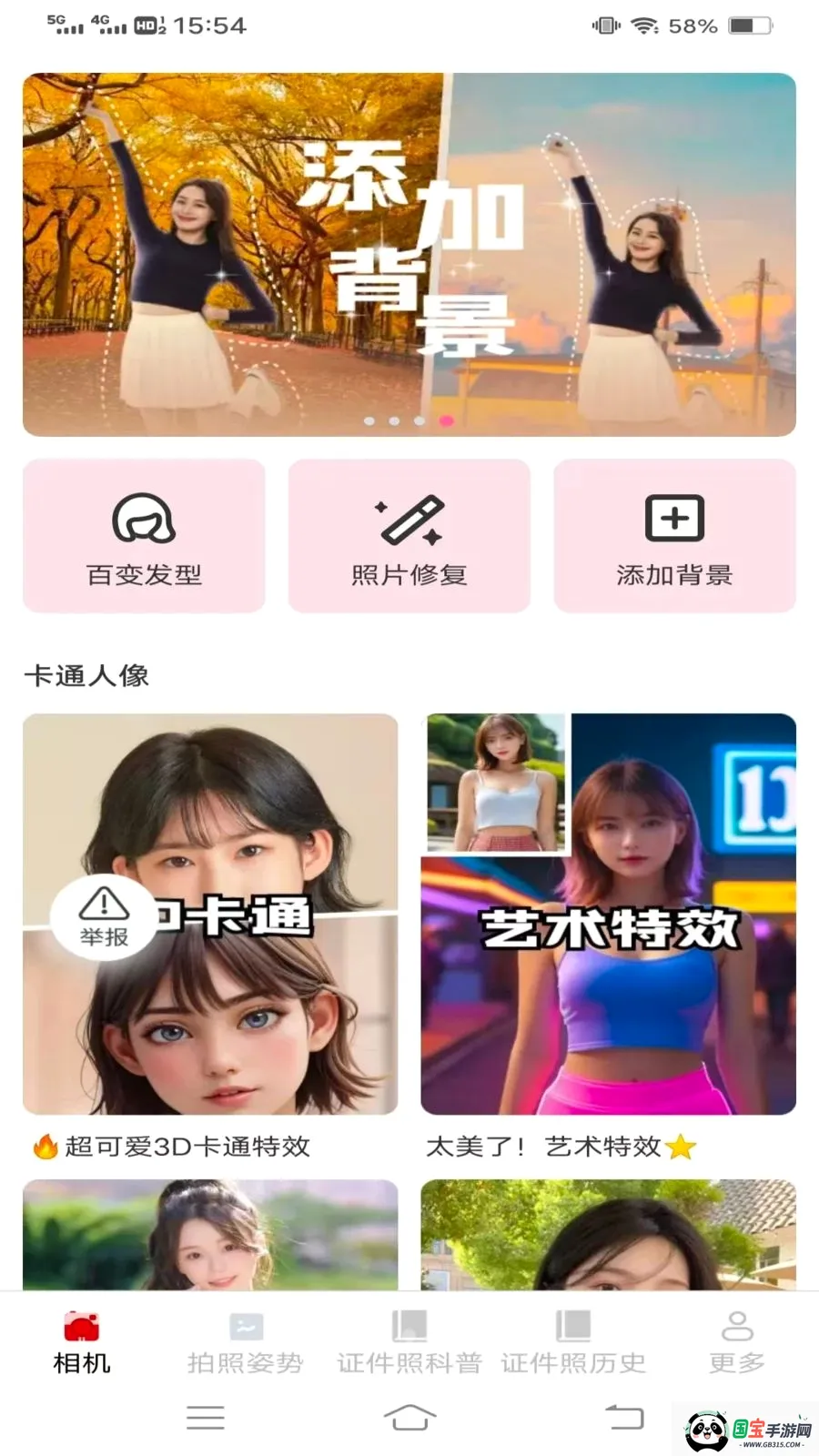Go to the 更多 tab
The width and height of the screenshot is (819, 1456).
coord(737,1343)
